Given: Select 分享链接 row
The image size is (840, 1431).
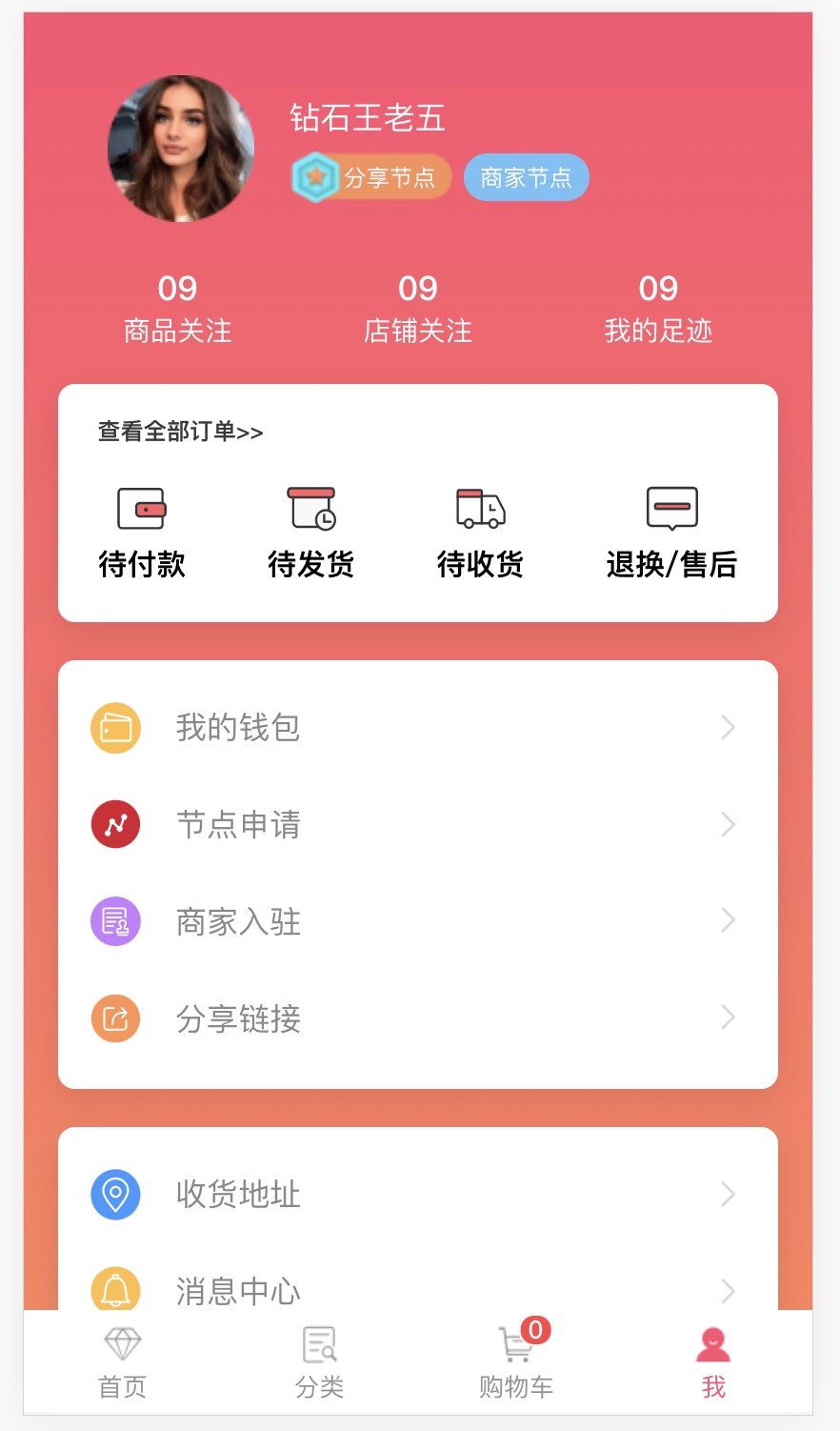Looking at the screenshot, I should (x=417, y=1018).
